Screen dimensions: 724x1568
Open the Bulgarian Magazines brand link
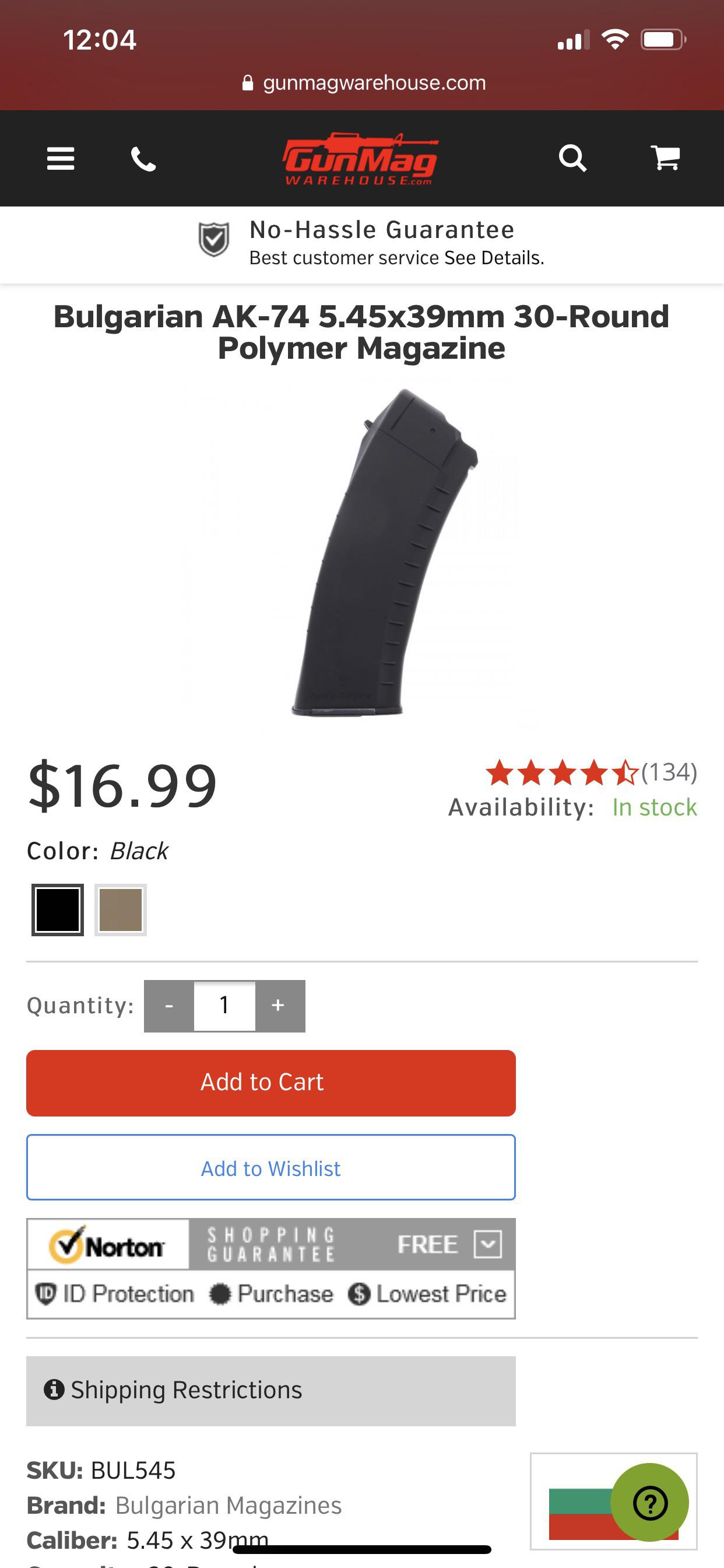pos(228,1506)
